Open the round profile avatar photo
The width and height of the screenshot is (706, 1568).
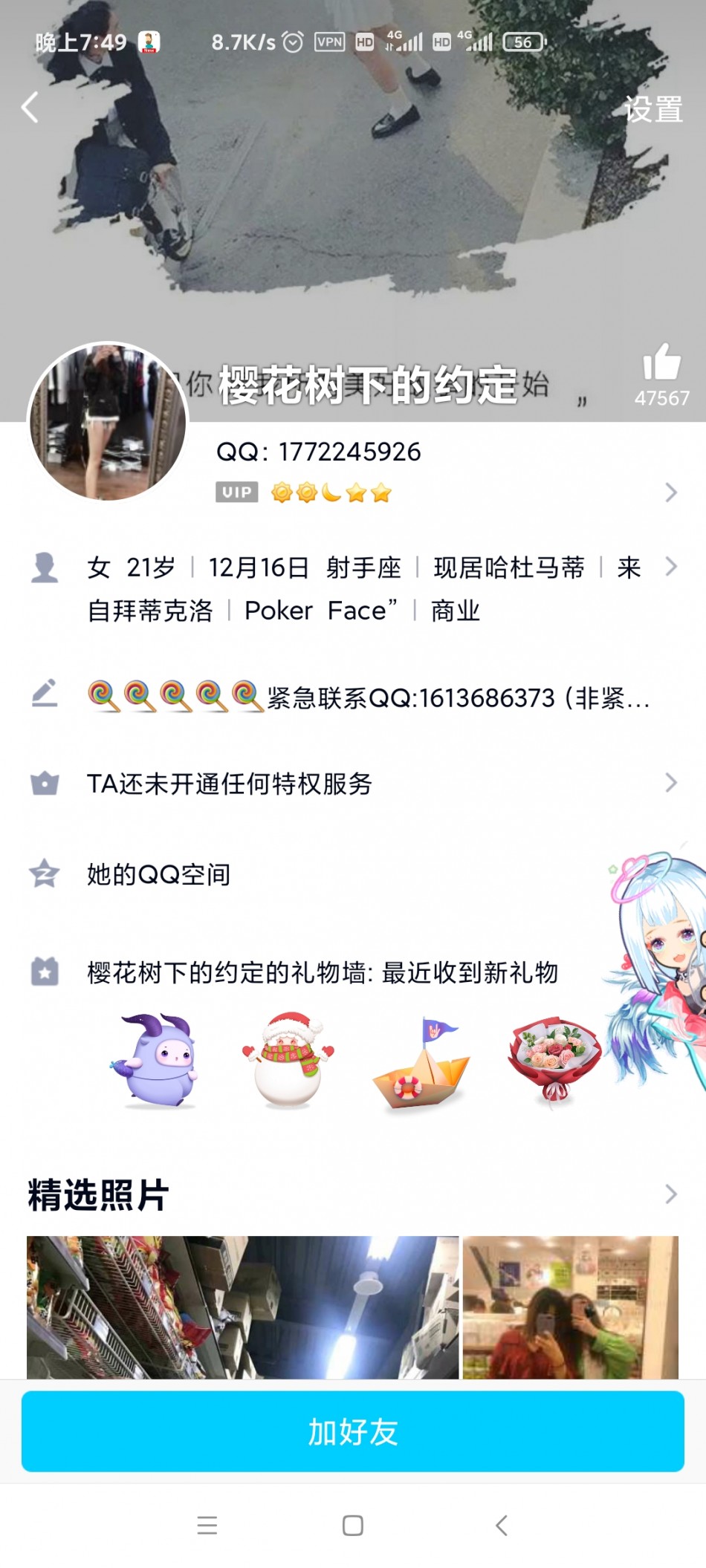108,422
